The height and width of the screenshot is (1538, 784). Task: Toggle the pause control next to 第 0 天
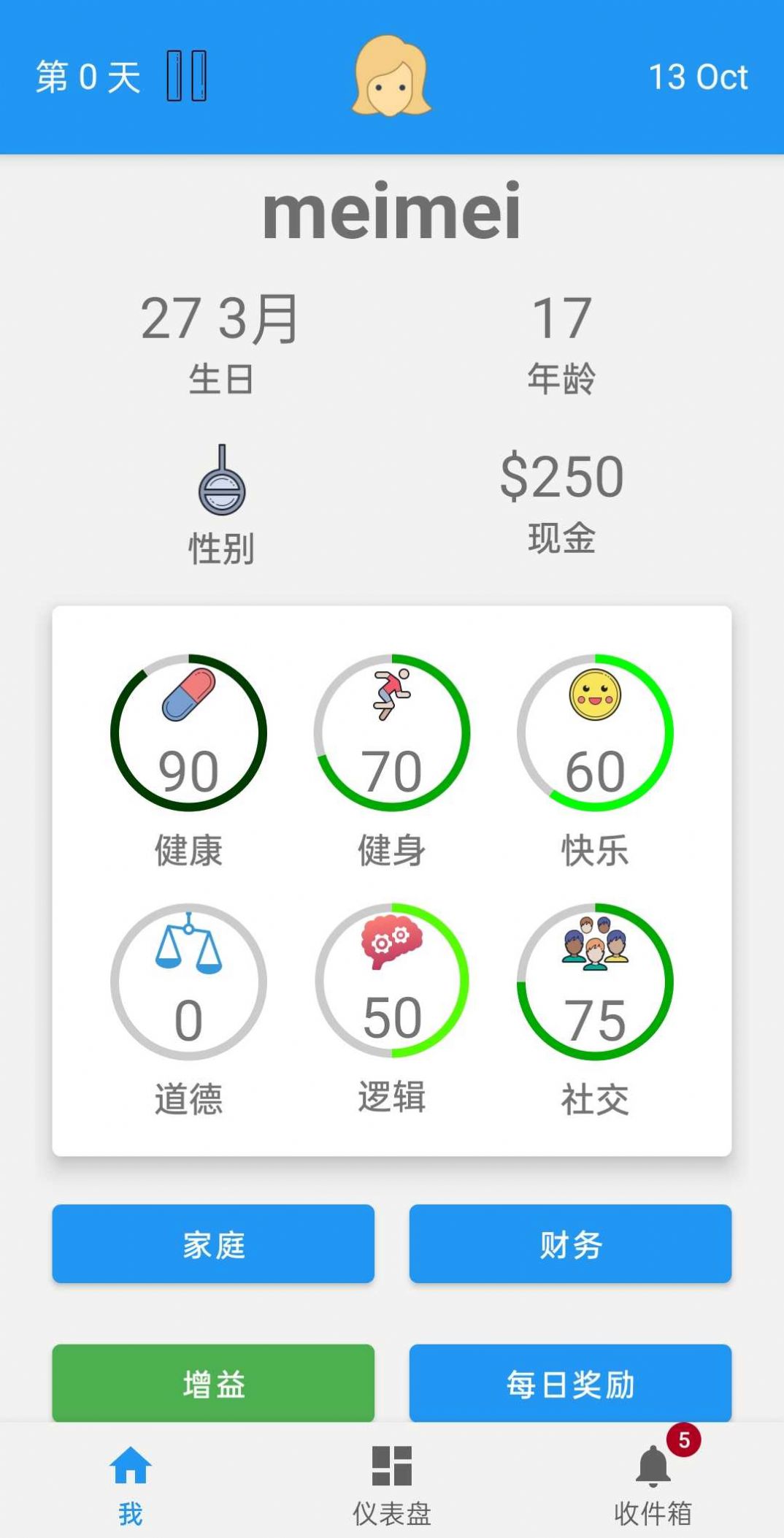pos(188,75)
